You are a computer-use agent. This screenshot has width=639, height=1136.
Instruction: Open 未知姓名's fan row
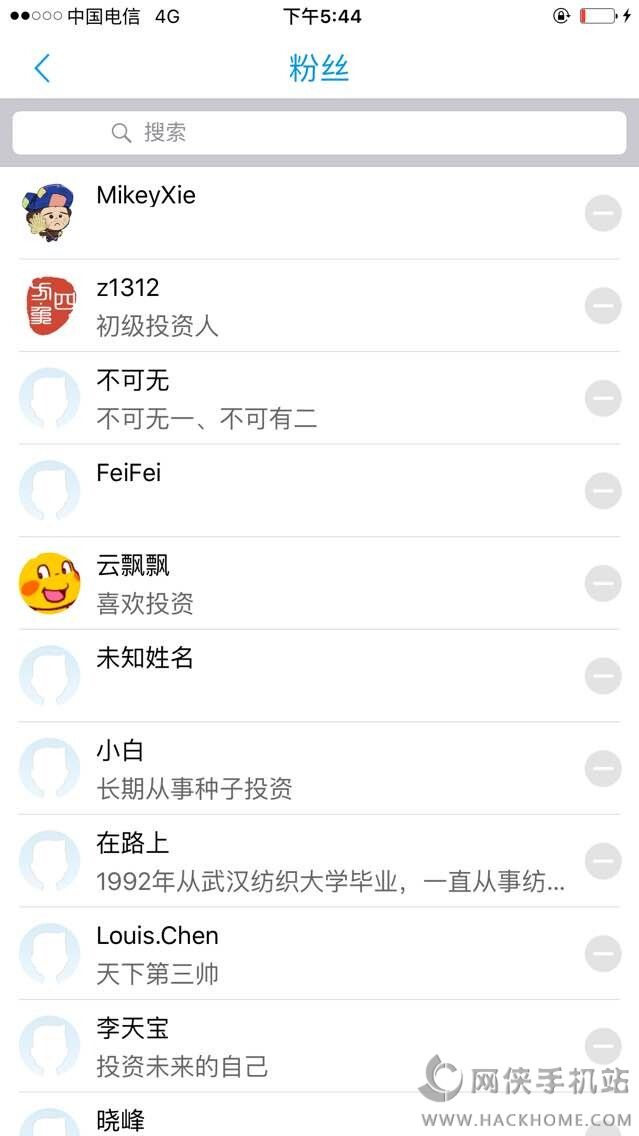pyautogui.click(x=300, y=676)
